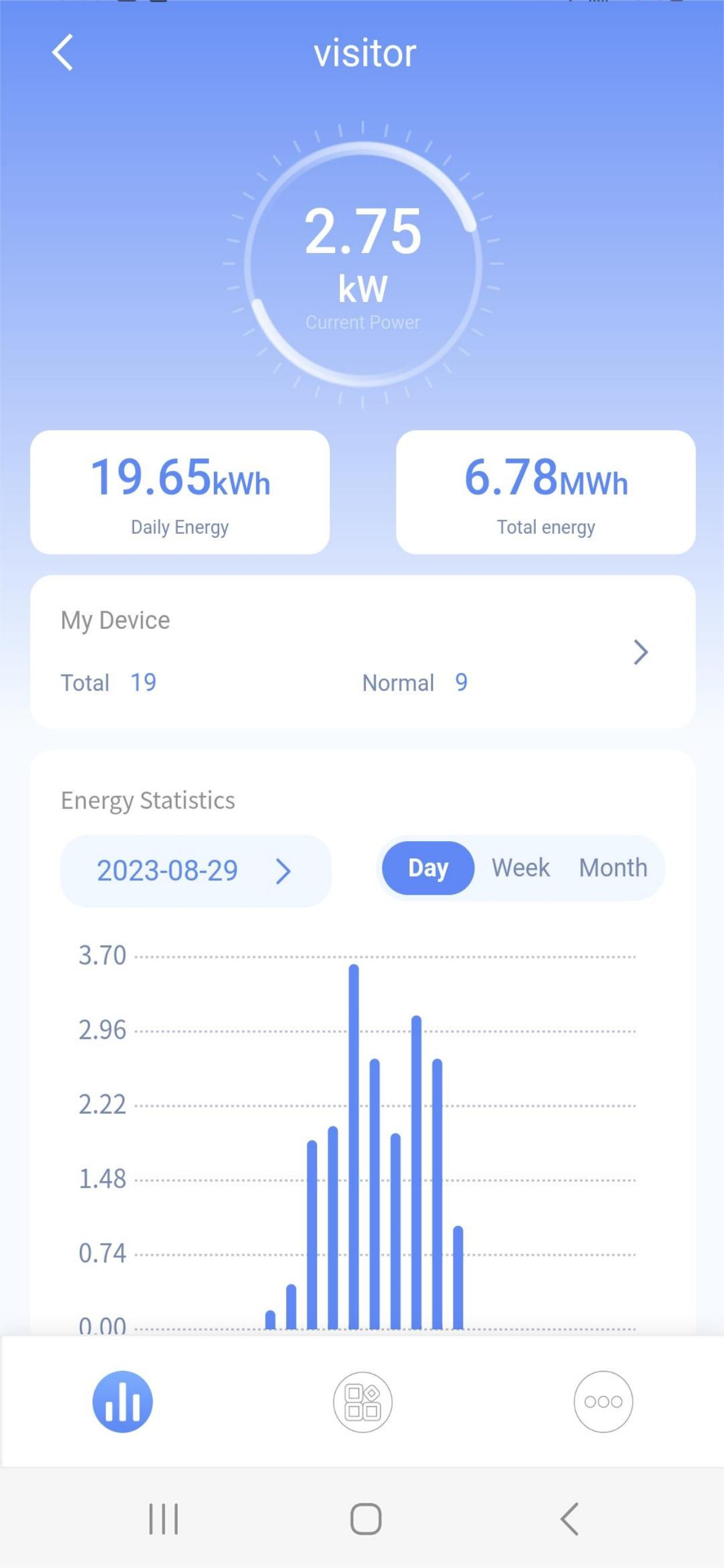Screen dimensions: 724x1568
Task: Tap the system home button
Action: [x=365, y=1518]
